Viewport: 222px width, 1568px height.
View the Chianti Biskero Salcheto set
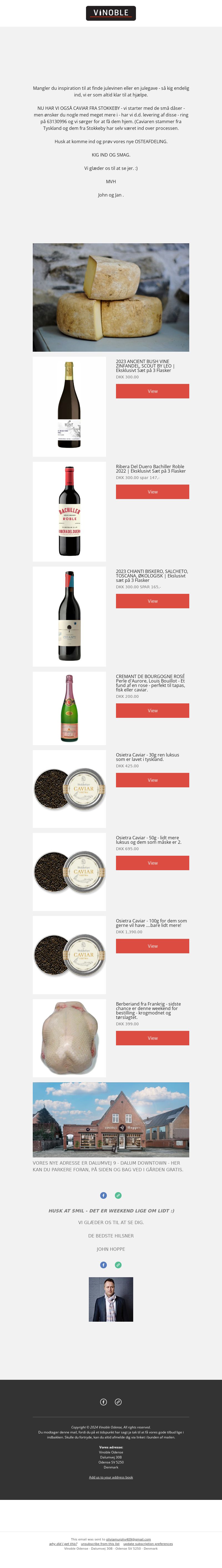click(152, 601)
